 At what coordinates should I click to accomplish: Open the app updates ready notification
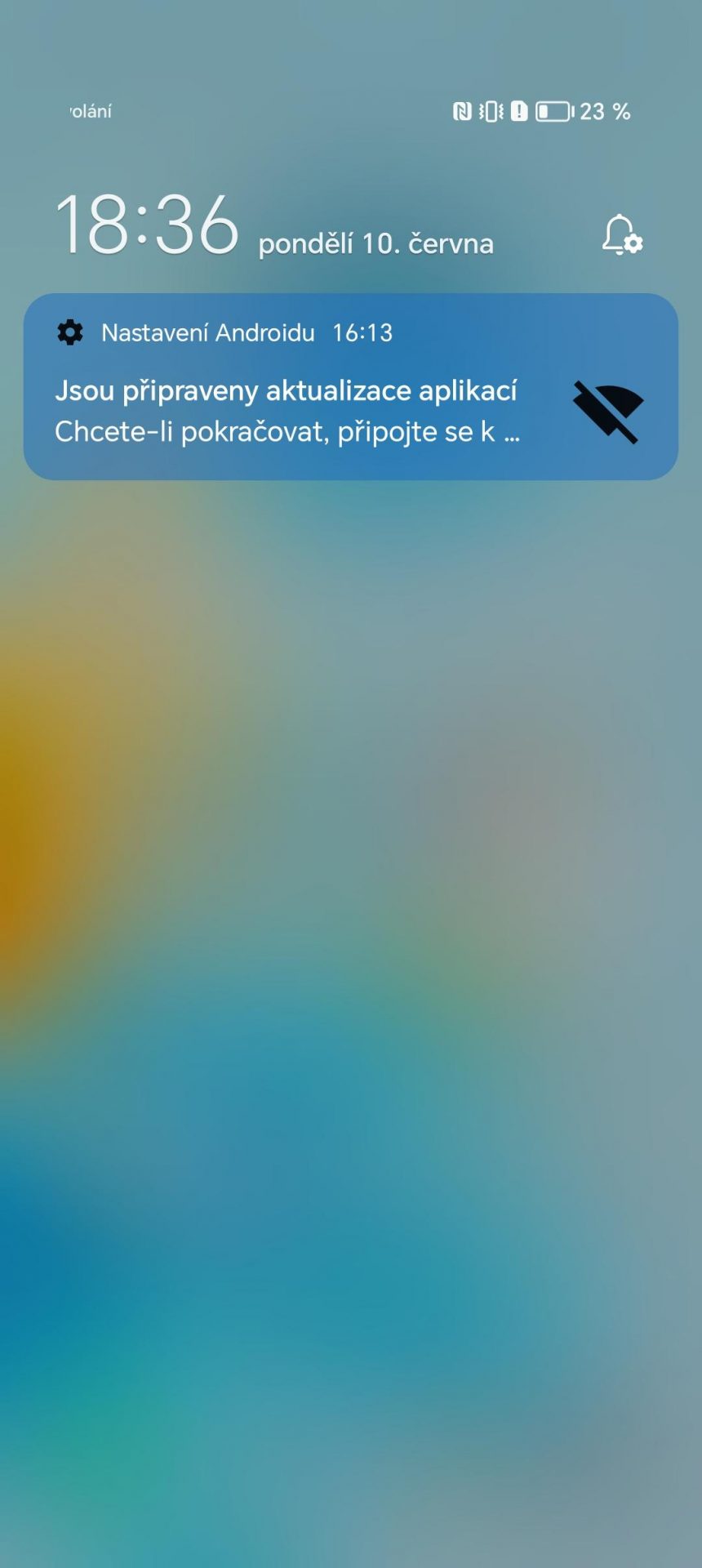pos(351,386)
